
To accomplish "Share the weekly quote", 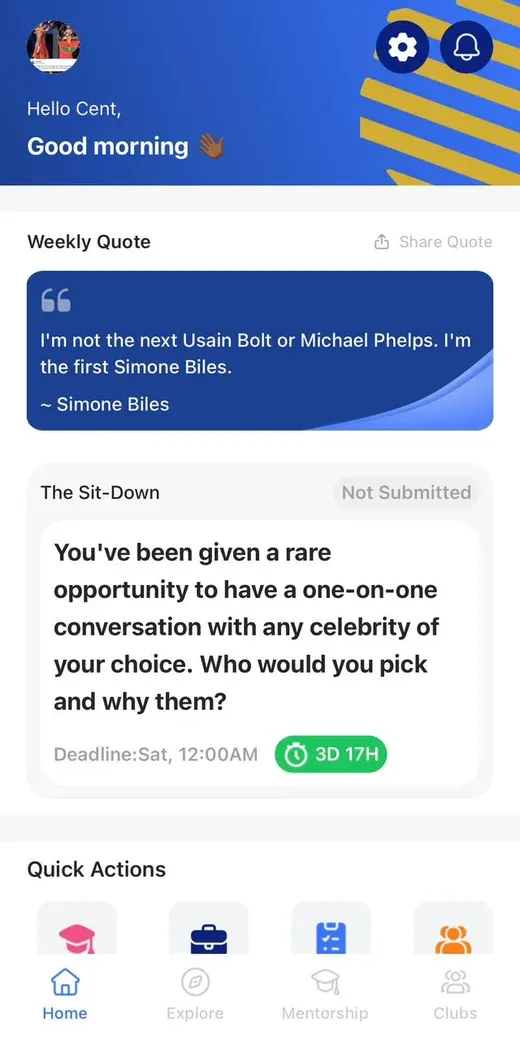I will [433, 242].
